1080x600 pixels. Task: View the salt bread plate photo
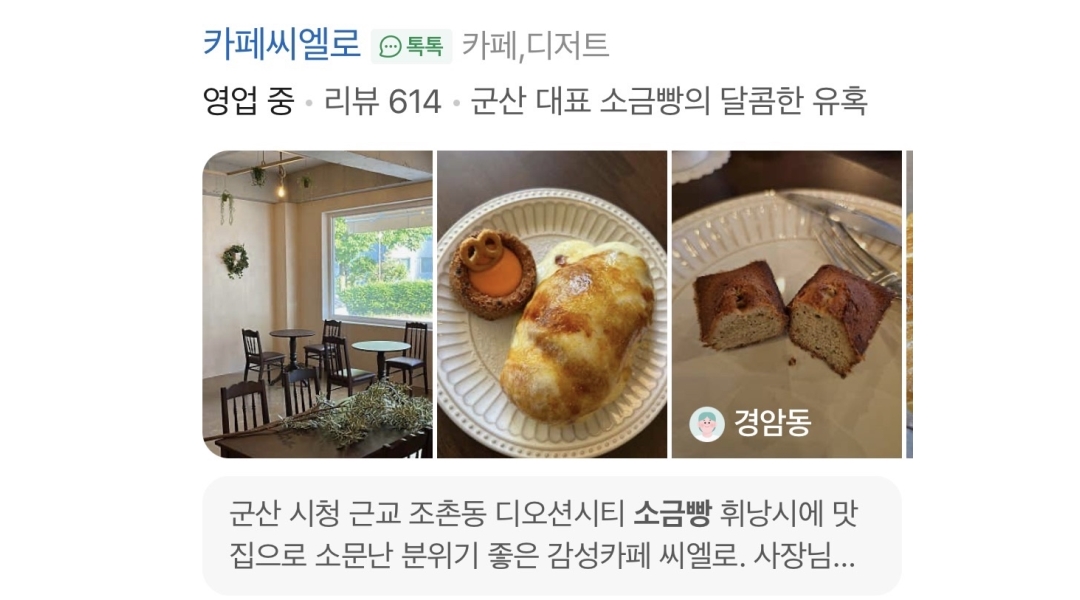pyautogui.click(x=552, y=304)
